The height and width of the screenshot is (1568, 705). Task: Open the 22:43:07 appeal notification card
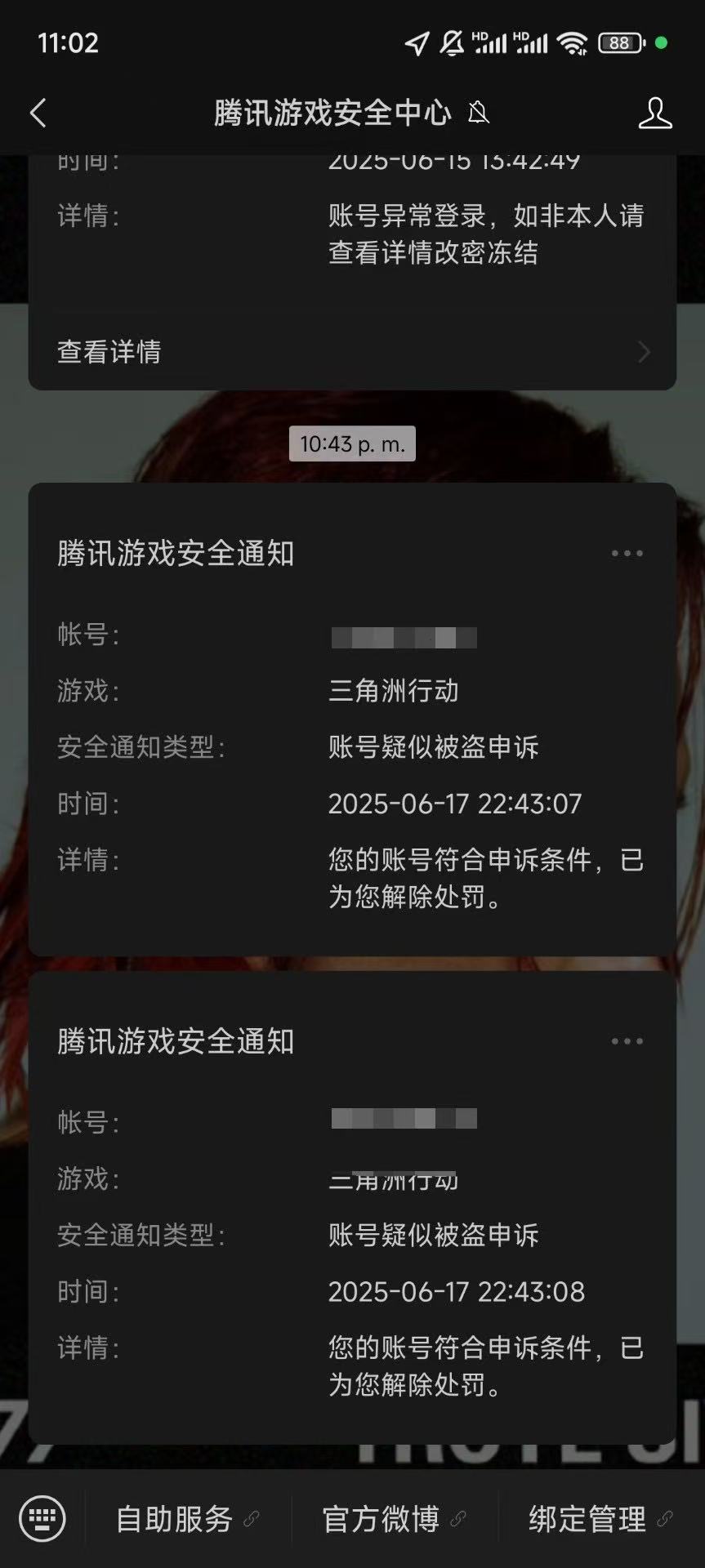click(x=352, y=719)
